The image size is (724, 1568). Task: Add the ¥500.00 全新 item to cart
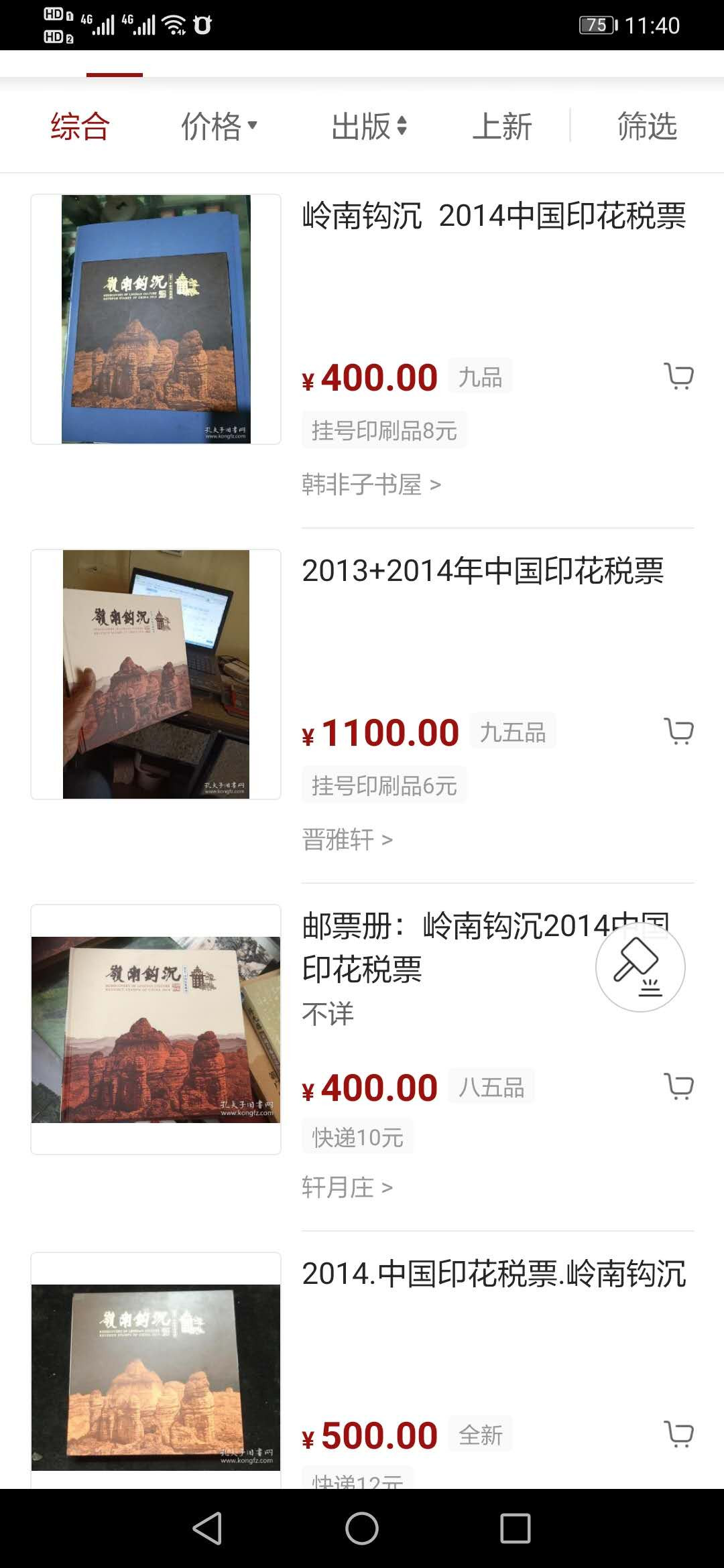tap(678, 1434)
